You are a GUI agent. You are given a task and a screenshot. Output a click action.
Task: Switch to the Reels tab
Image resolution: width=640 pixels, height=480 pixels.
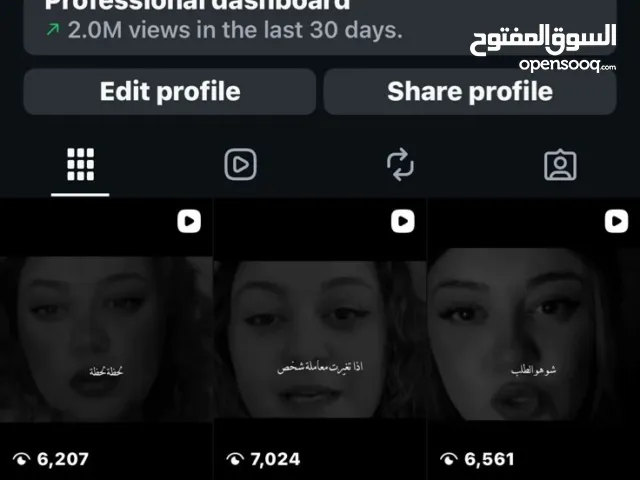point(240,164)
